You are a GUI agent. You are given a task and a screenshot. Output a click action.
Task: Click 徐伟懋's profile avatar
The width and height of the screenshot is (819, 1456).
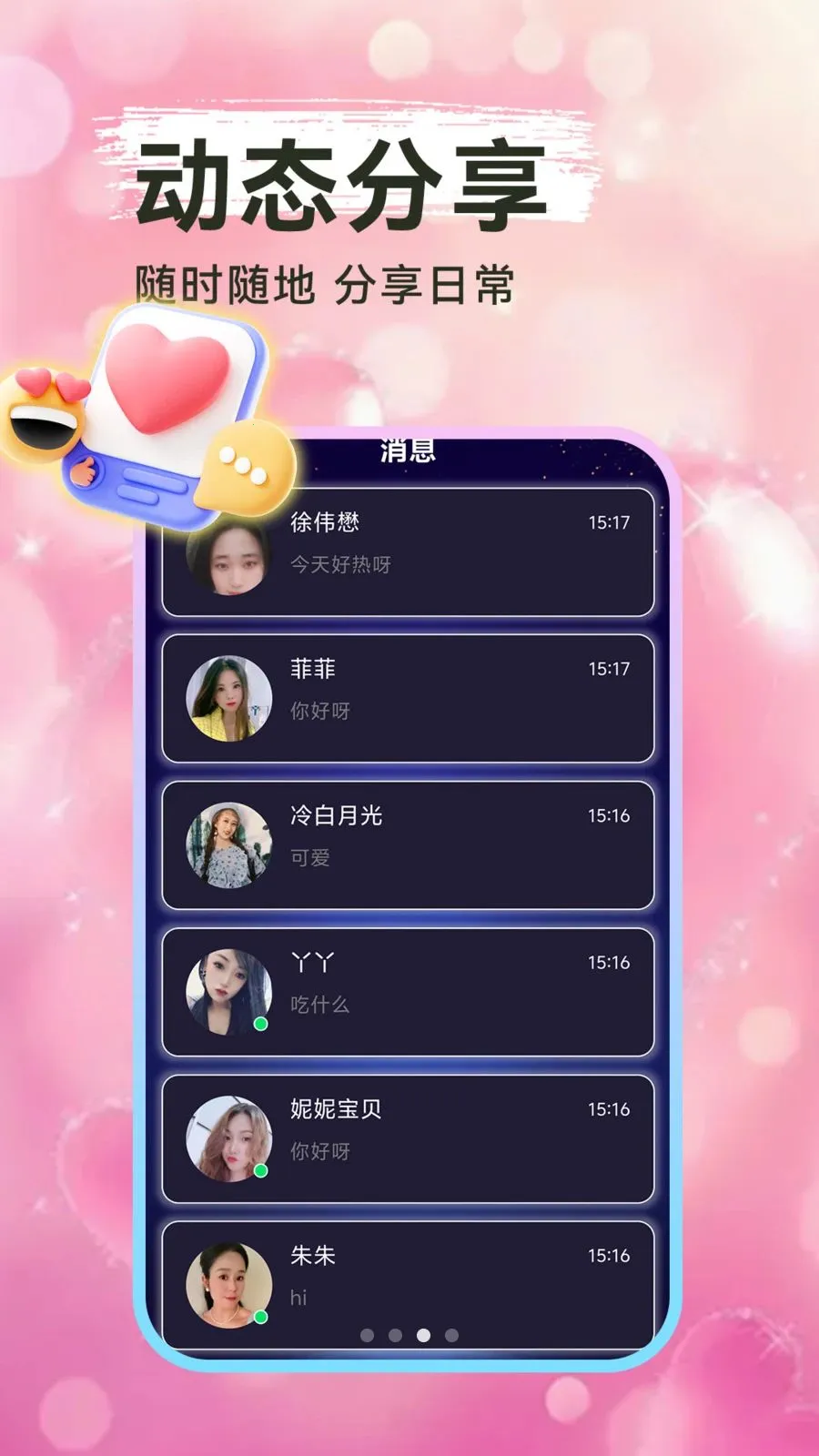226,561
